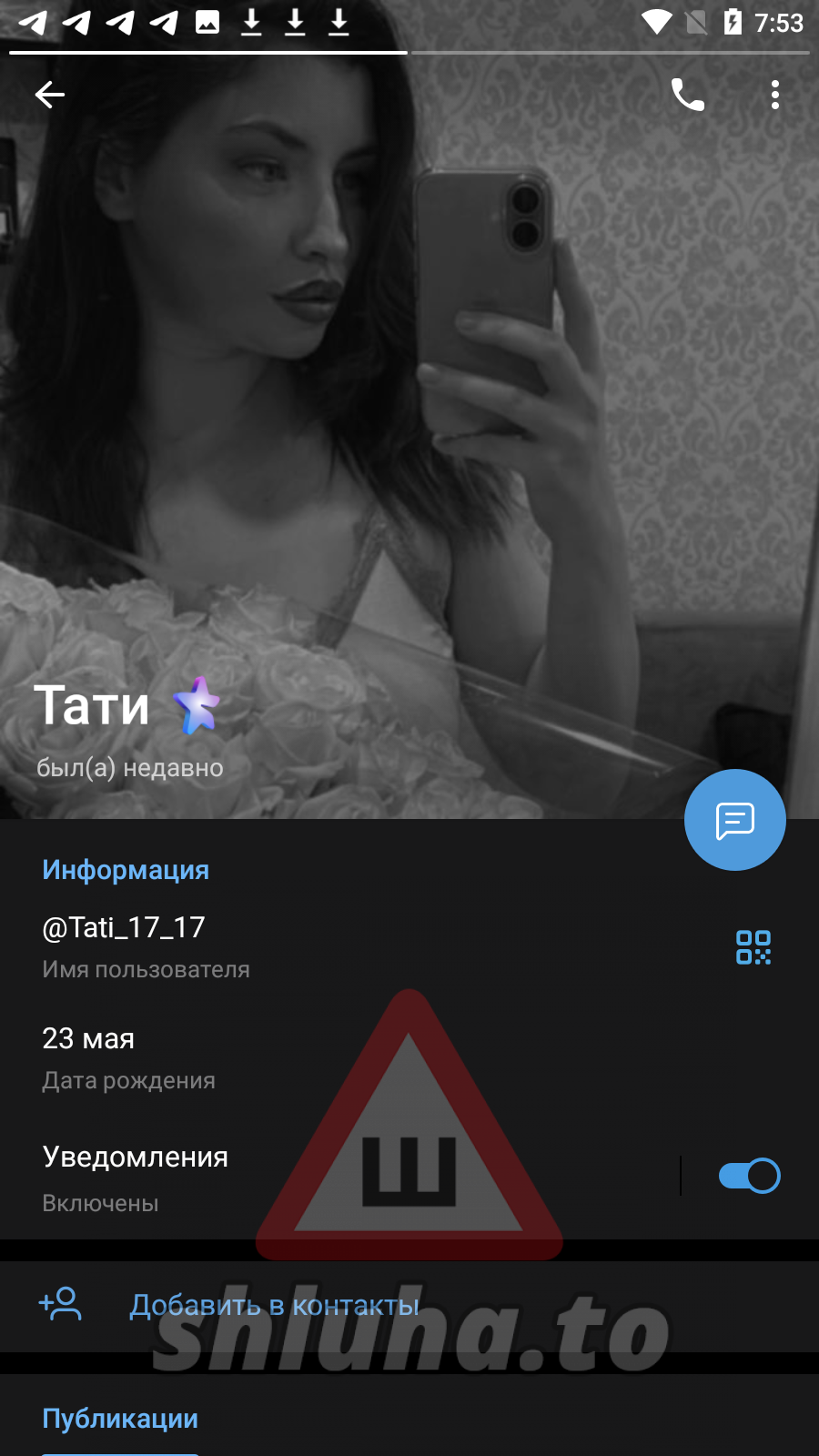Tap the birthday row 23 мая
819x1456 pixels.
click(273, 1057)
